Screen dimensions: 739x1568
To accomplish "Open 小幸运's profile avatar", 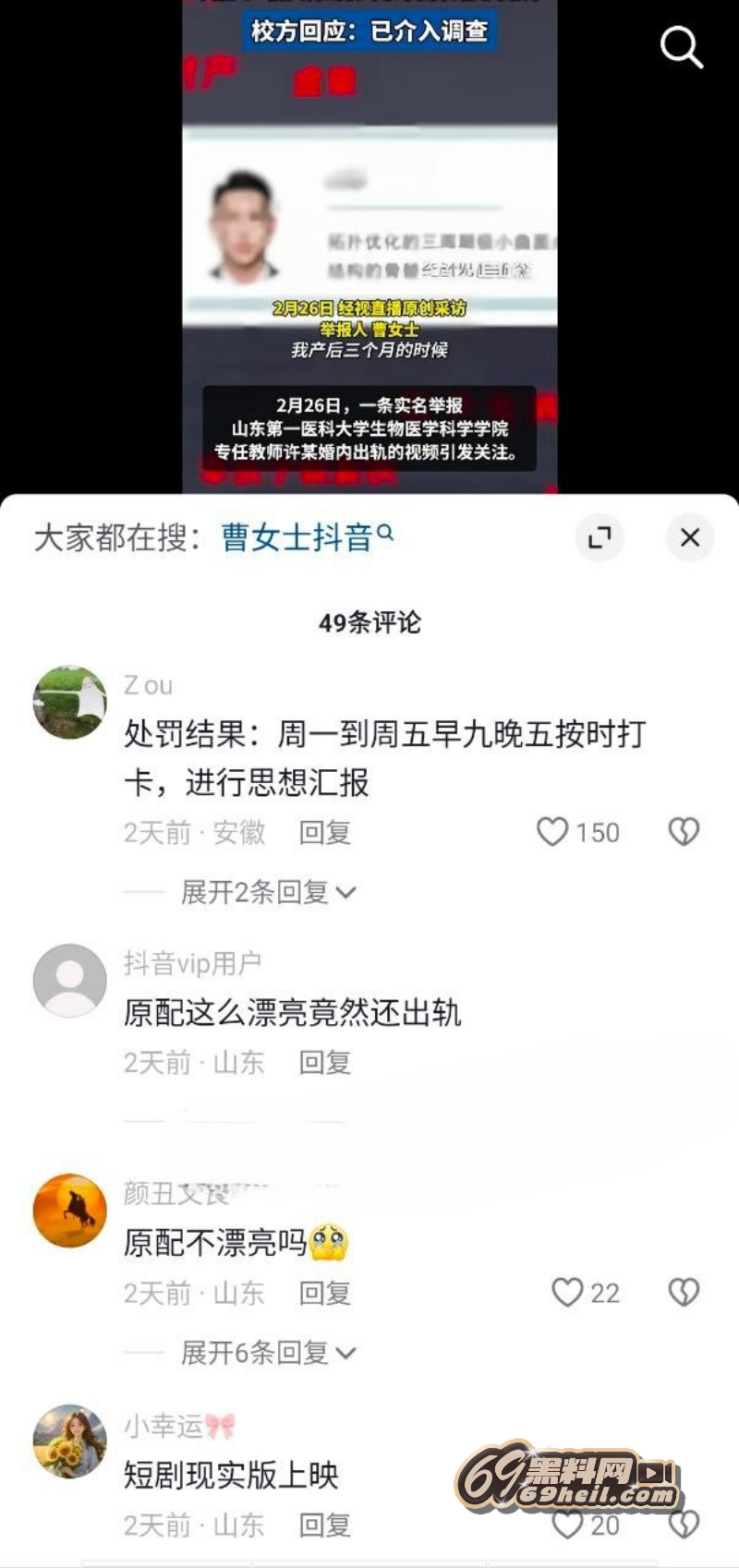I will pyautogui.click(x=70, y=1441).
